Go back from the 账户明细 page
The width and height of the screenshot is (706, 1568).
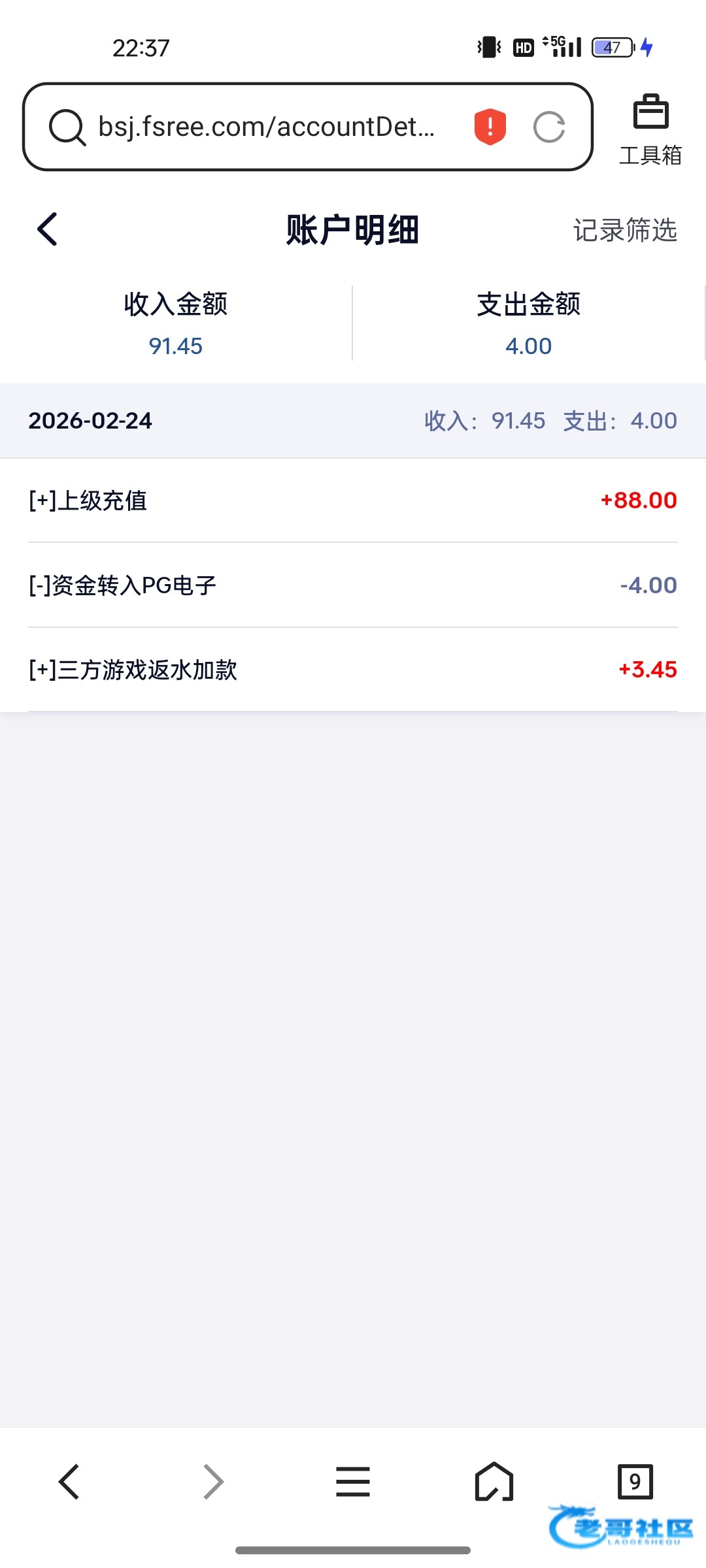coord(48,229)
